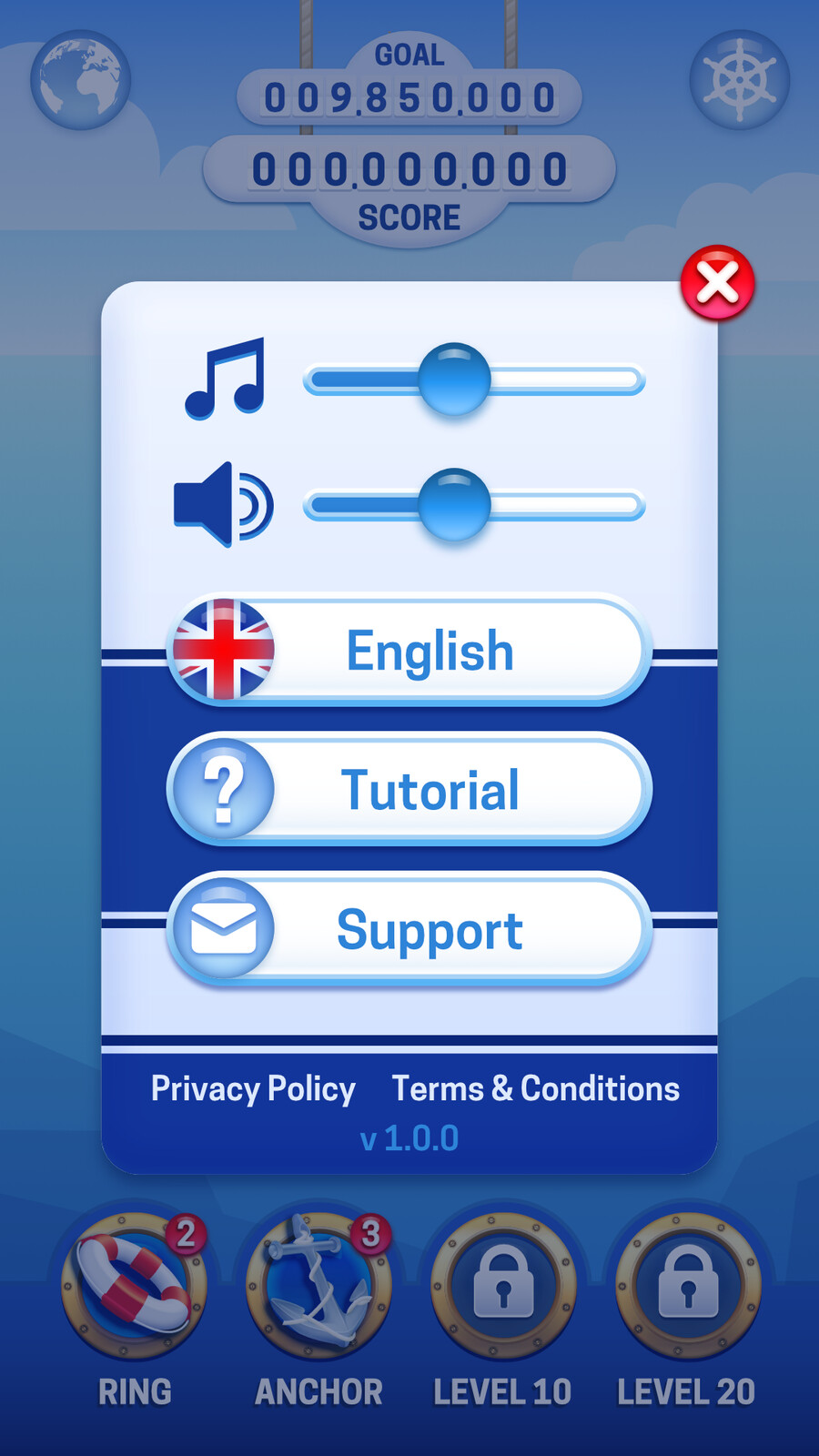Close the settings dialog
This screenshot has height=1456, width=819.
(717, 283)
